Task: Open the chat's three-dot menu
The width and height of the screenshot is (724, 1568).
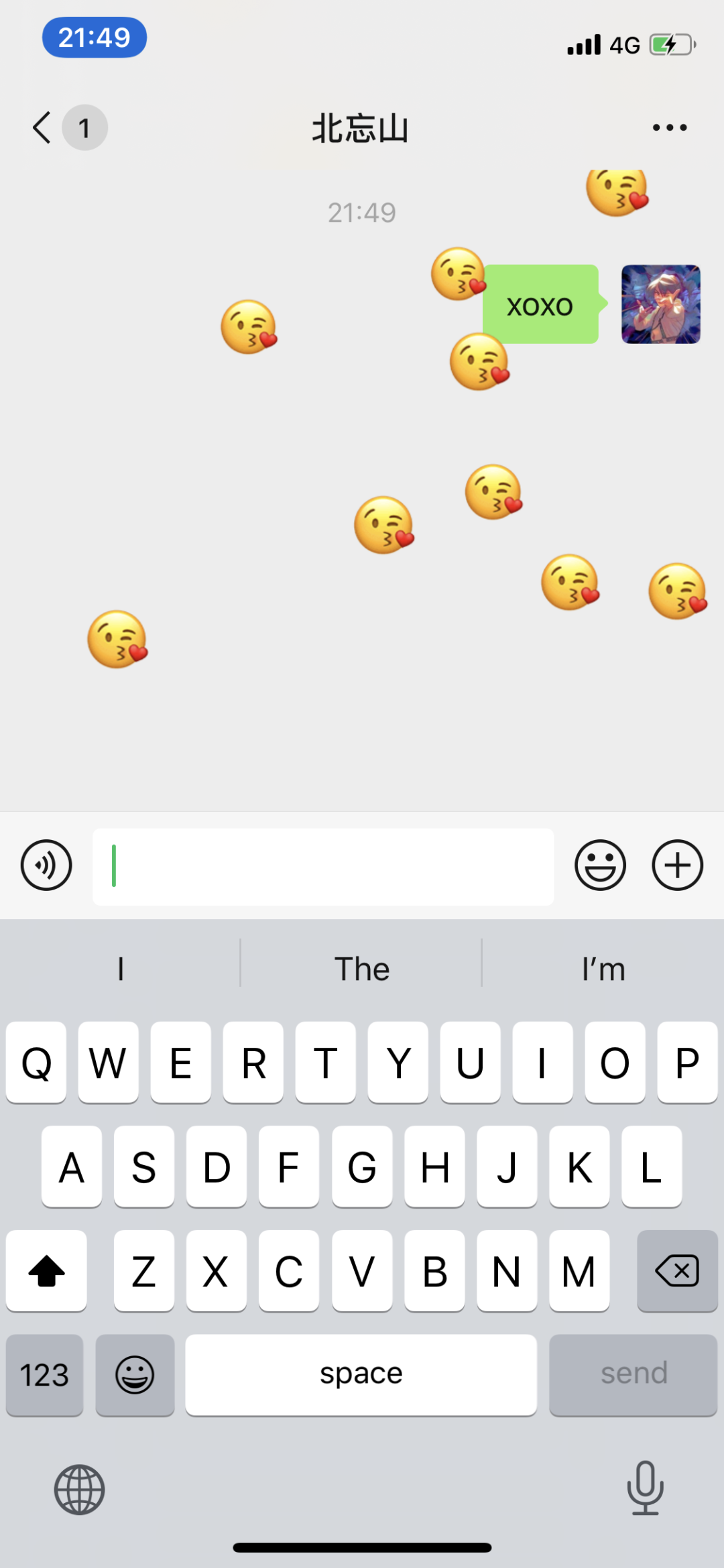Action: 670,127
